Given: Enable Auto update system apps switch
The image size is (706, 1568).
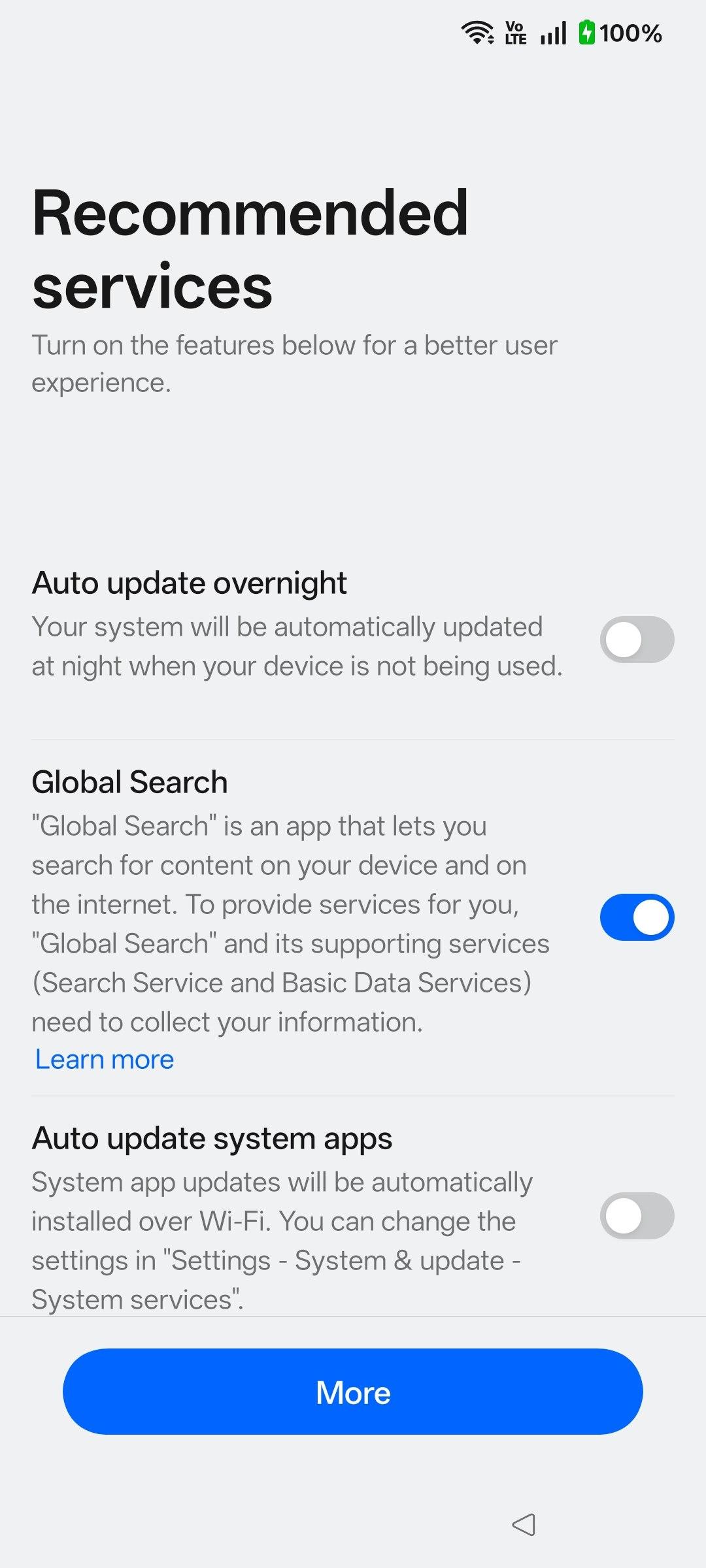Looking at the screenshot, I should (637, 1216).
